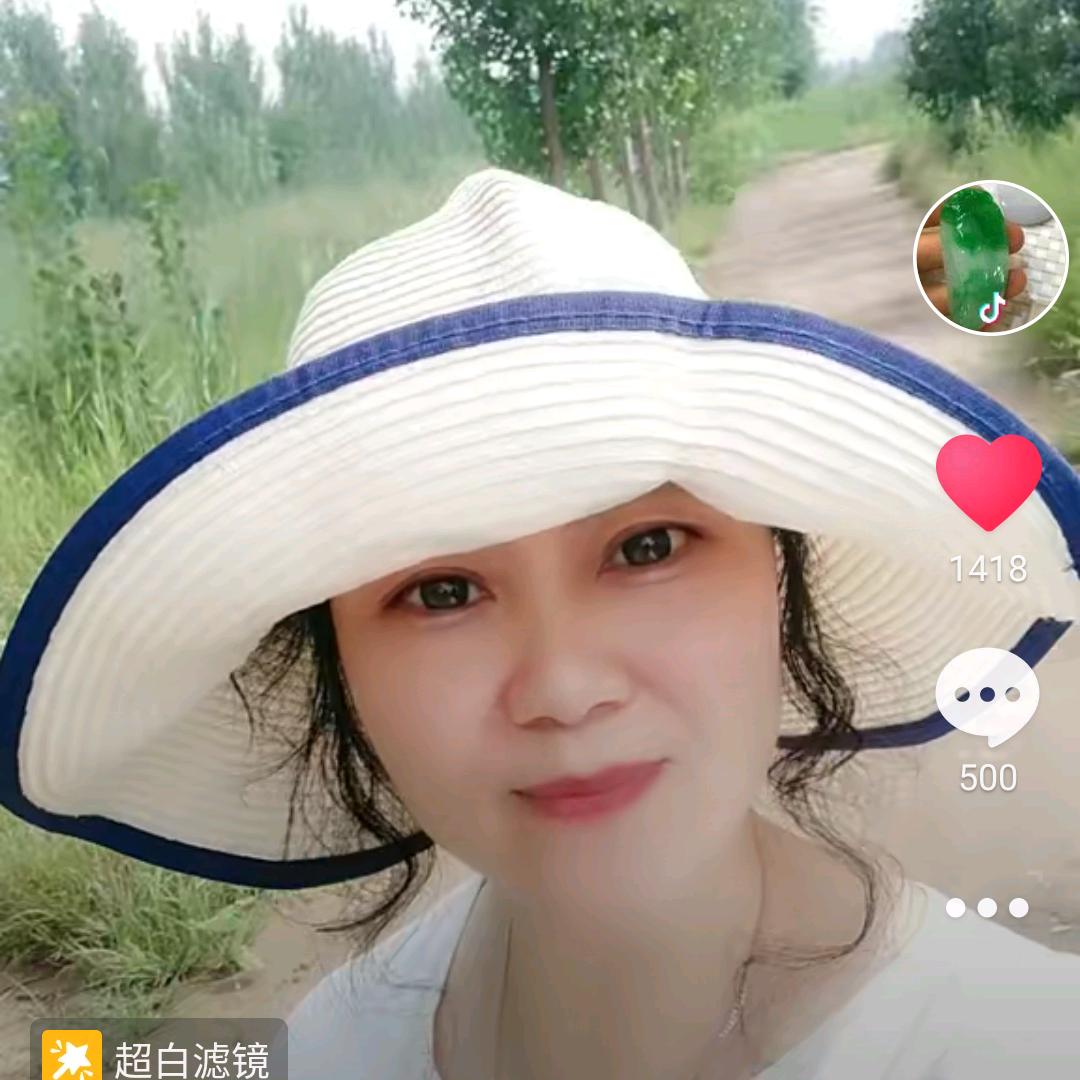The image size is (1080, 1080).
Task: Tap the 超白滤镜 filter tag
Action: (x=160, y=1055)
